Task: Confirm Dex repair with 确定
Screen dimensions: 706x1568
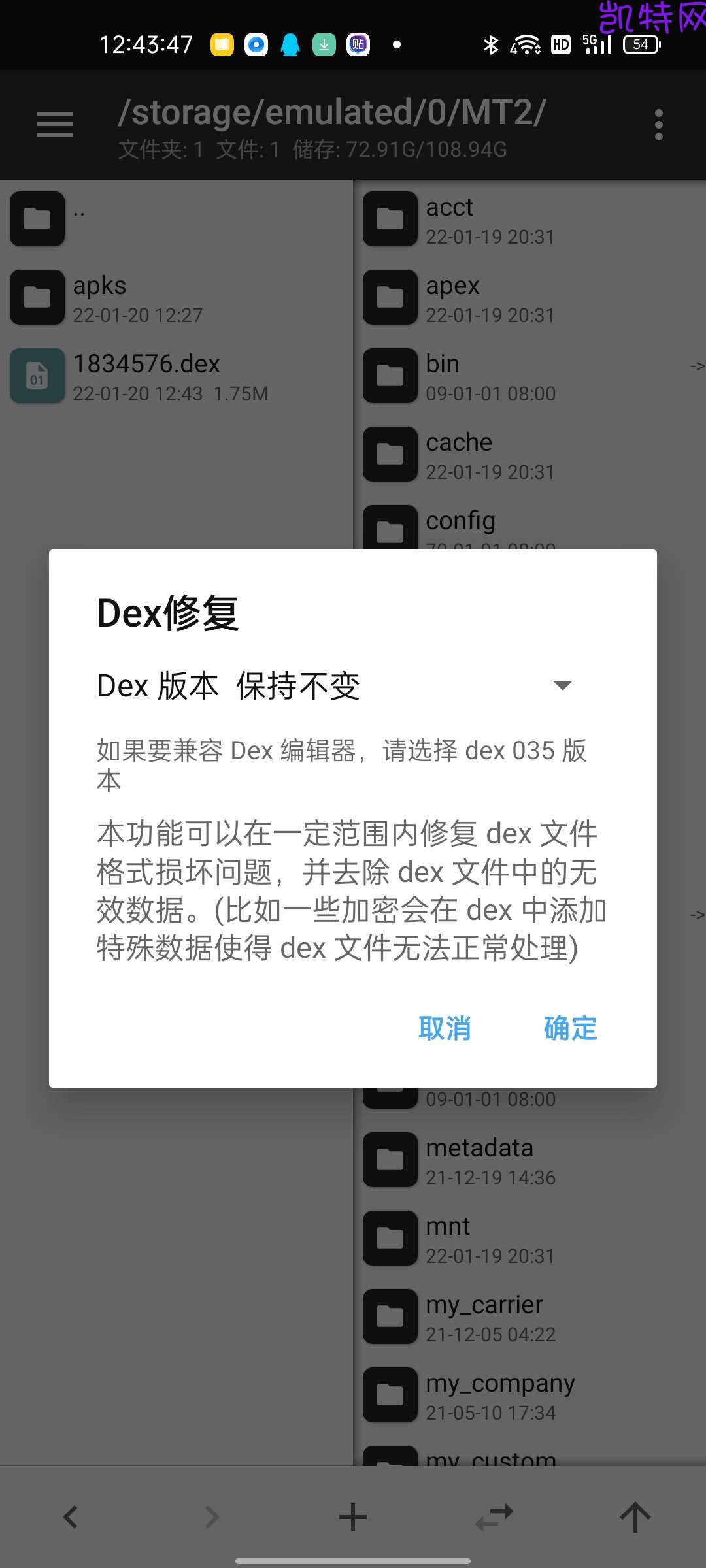Action: pyautogui.click(x=570, y=1028)
